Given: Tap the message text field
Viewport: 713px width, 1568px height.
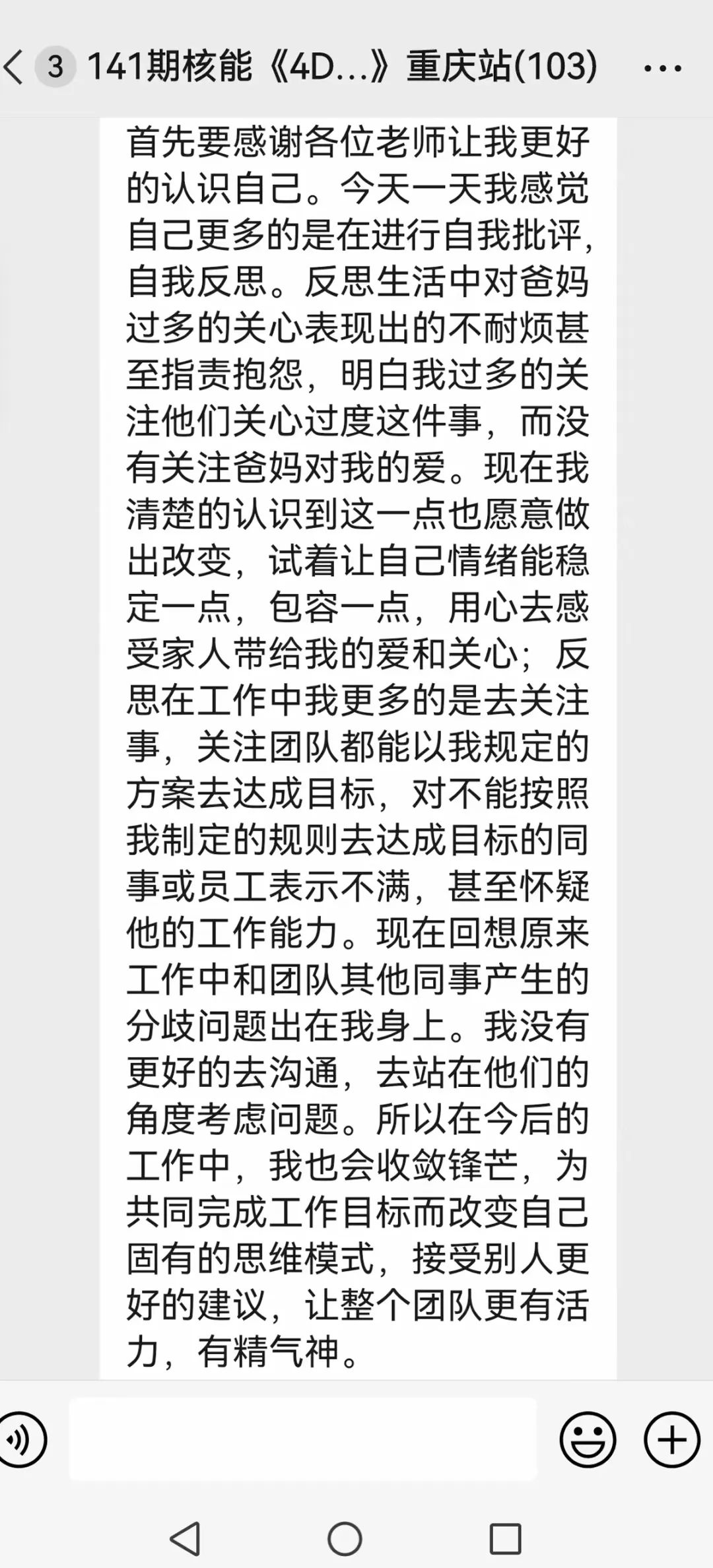Looking at the screenshot, I should coord(303,1439).
